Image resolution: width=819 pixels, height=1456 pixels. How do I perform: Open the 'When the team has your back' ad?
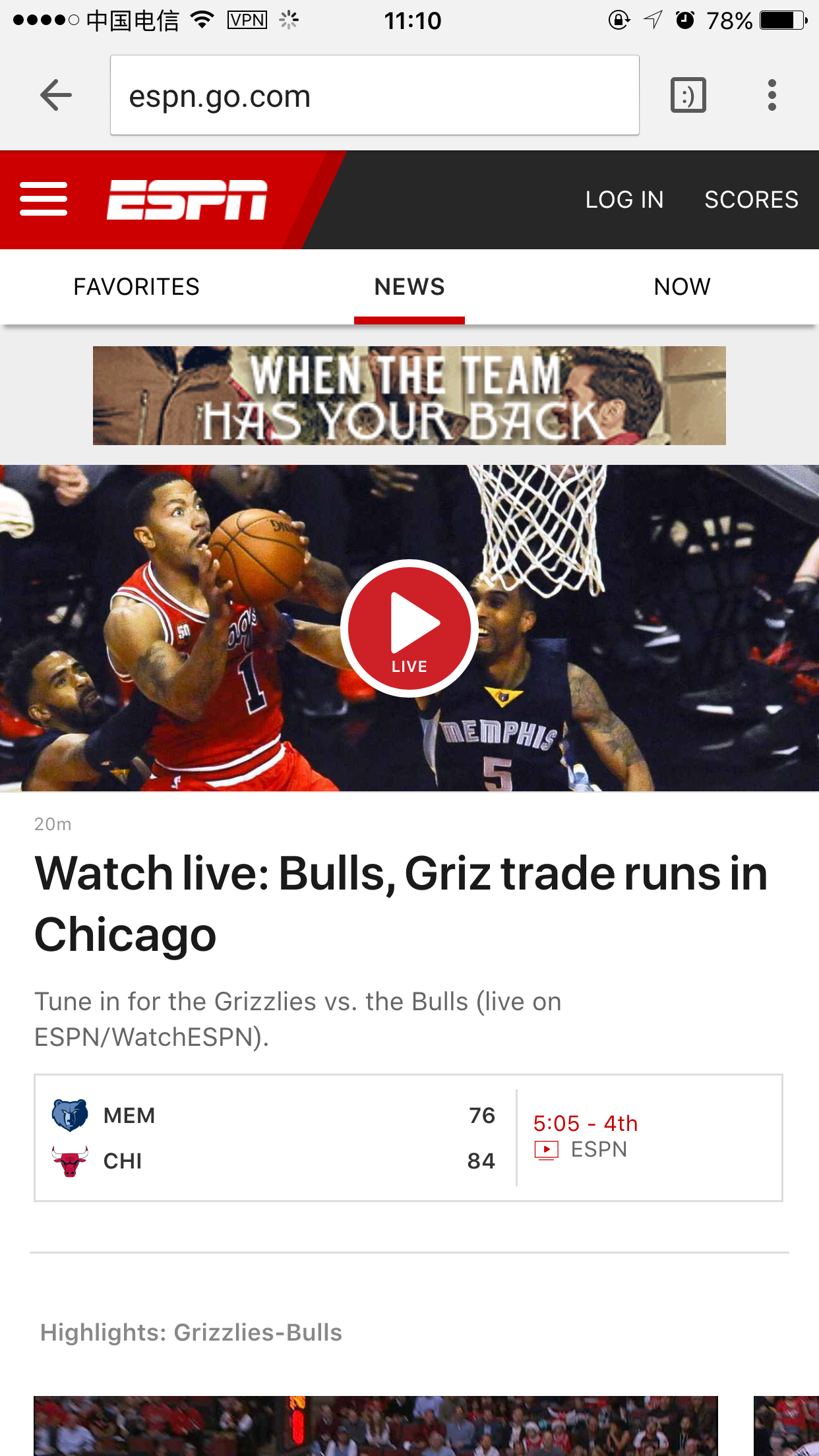coord(409,396)
